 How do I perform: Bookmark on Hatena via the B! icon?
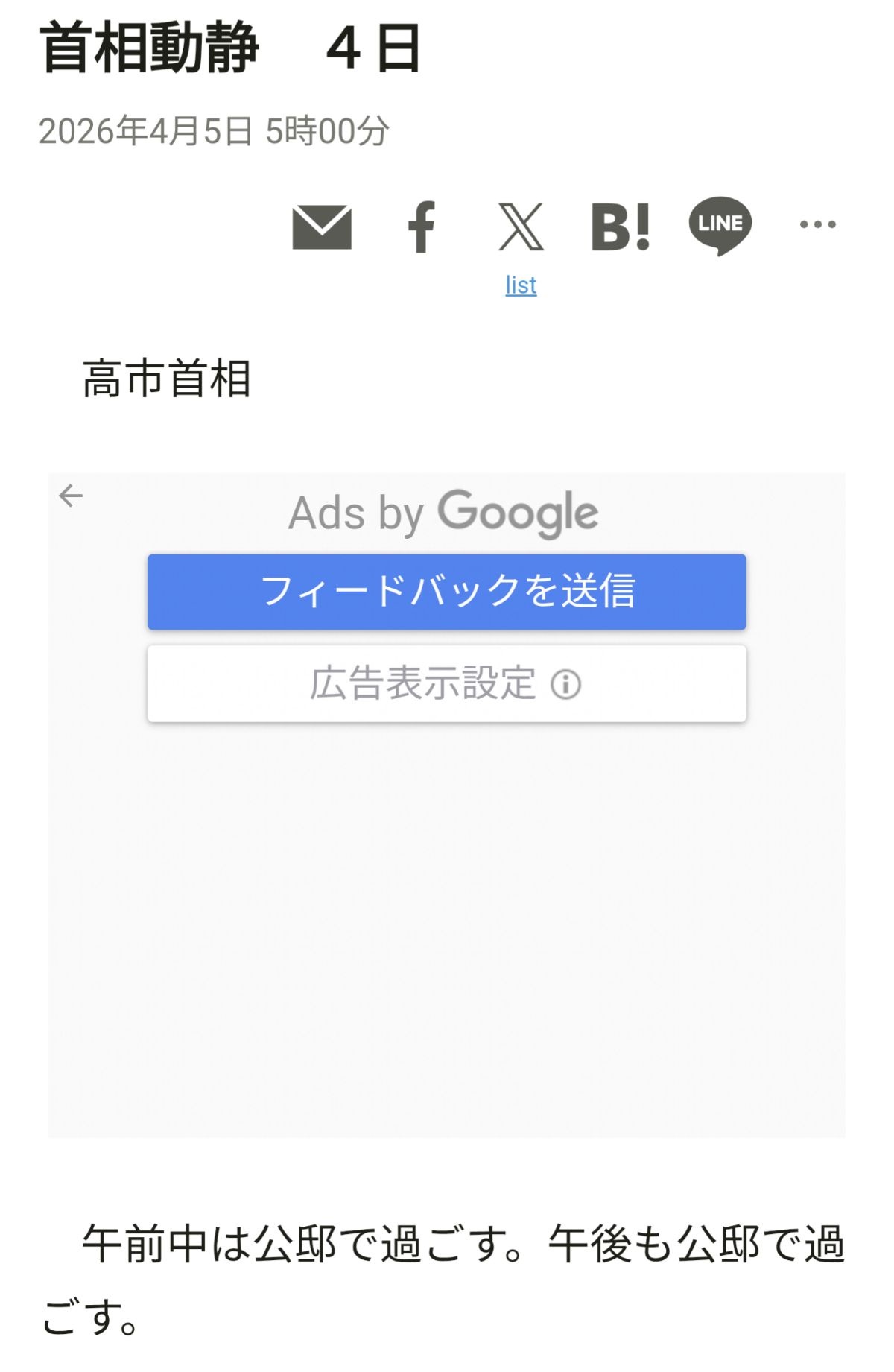621,227
